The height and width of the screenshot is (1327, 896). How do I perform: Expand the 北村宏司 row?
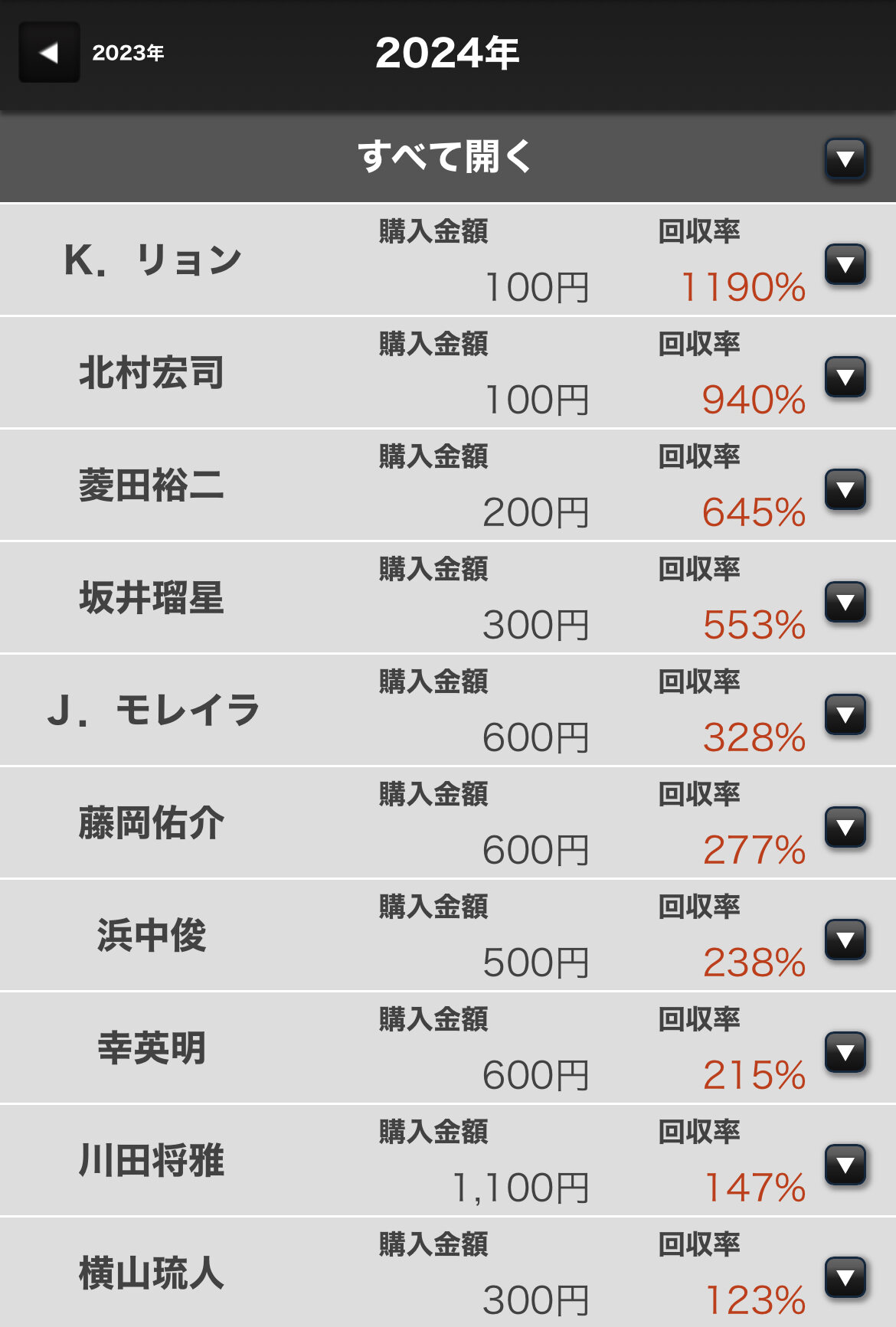845,377
